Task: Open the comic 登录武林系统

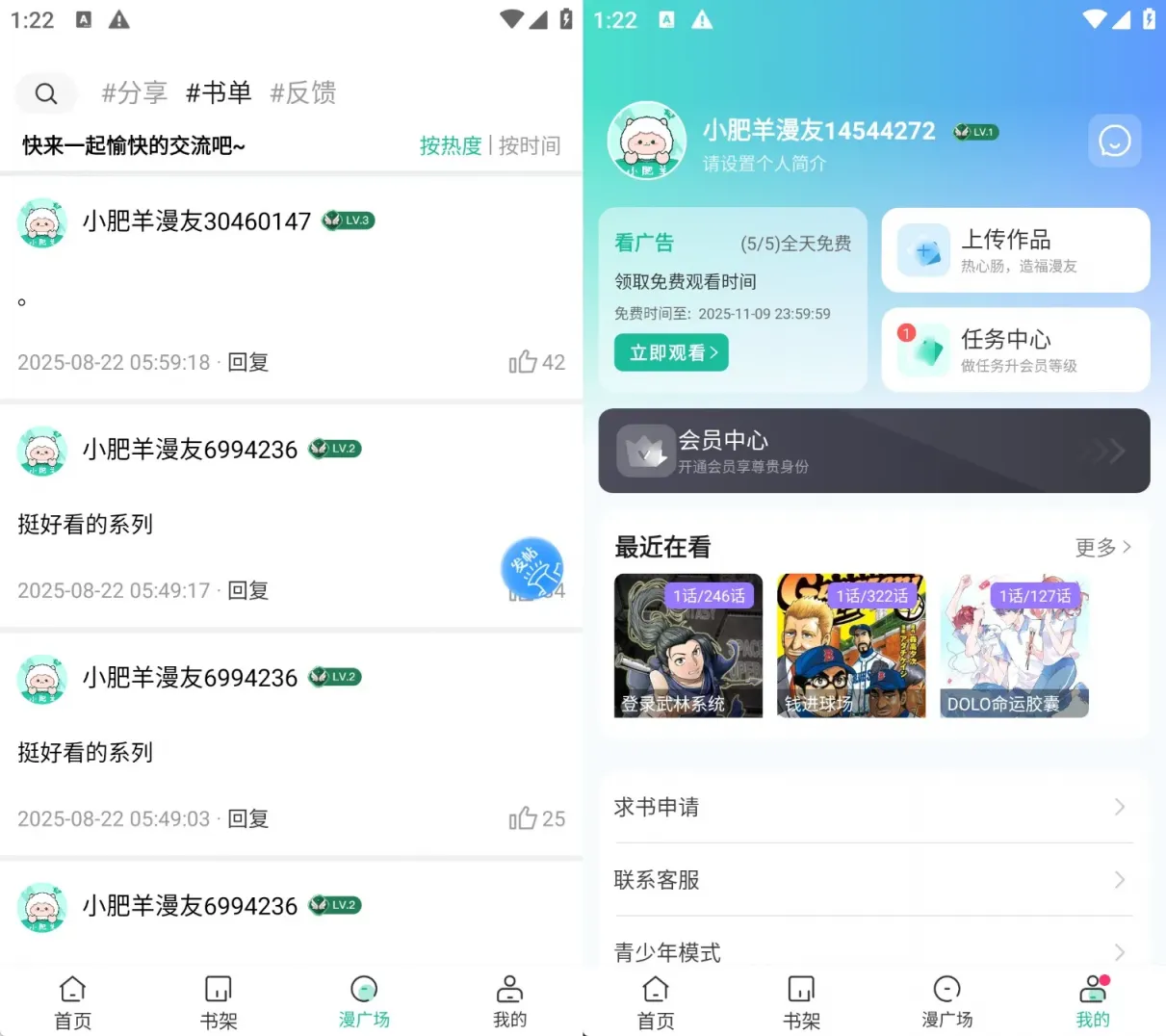Action: (x=688, y=645)
